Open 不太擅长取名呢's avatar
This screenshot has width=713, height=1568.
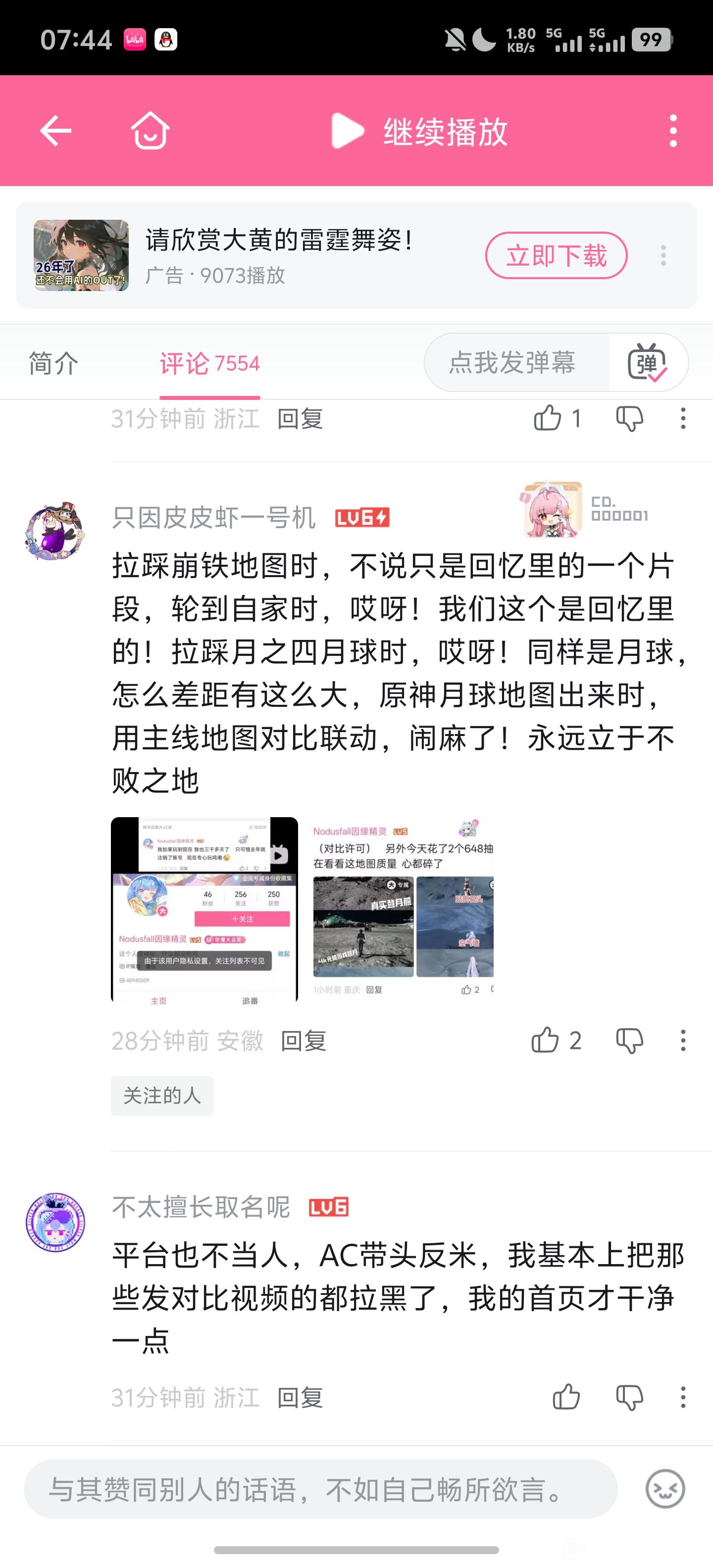(x=55, y=1222)
